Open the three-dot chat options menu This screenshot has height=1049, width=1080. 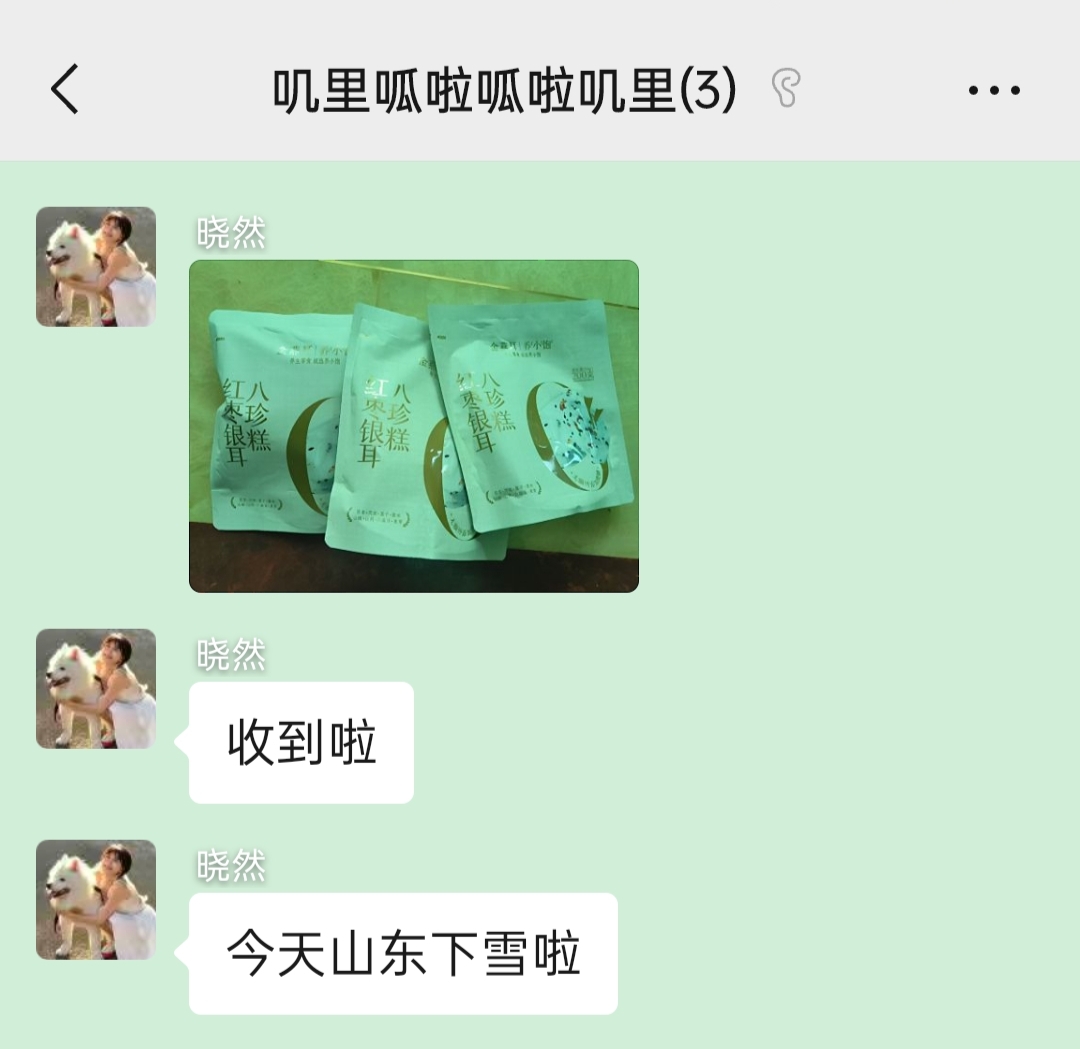[993, 91]
